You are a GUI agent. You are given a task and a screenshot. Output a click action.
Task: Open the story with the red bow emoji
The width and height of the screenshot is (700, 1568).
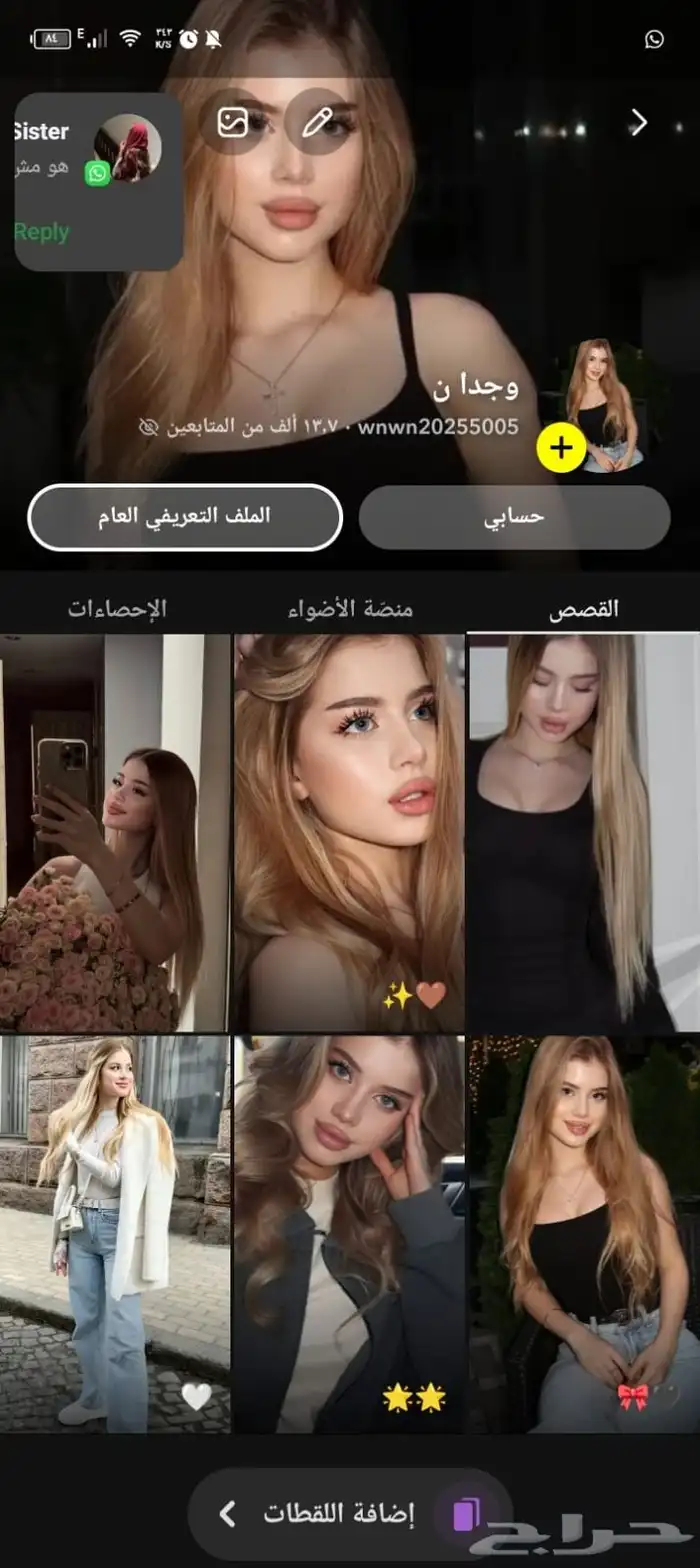pos(584,1232)
